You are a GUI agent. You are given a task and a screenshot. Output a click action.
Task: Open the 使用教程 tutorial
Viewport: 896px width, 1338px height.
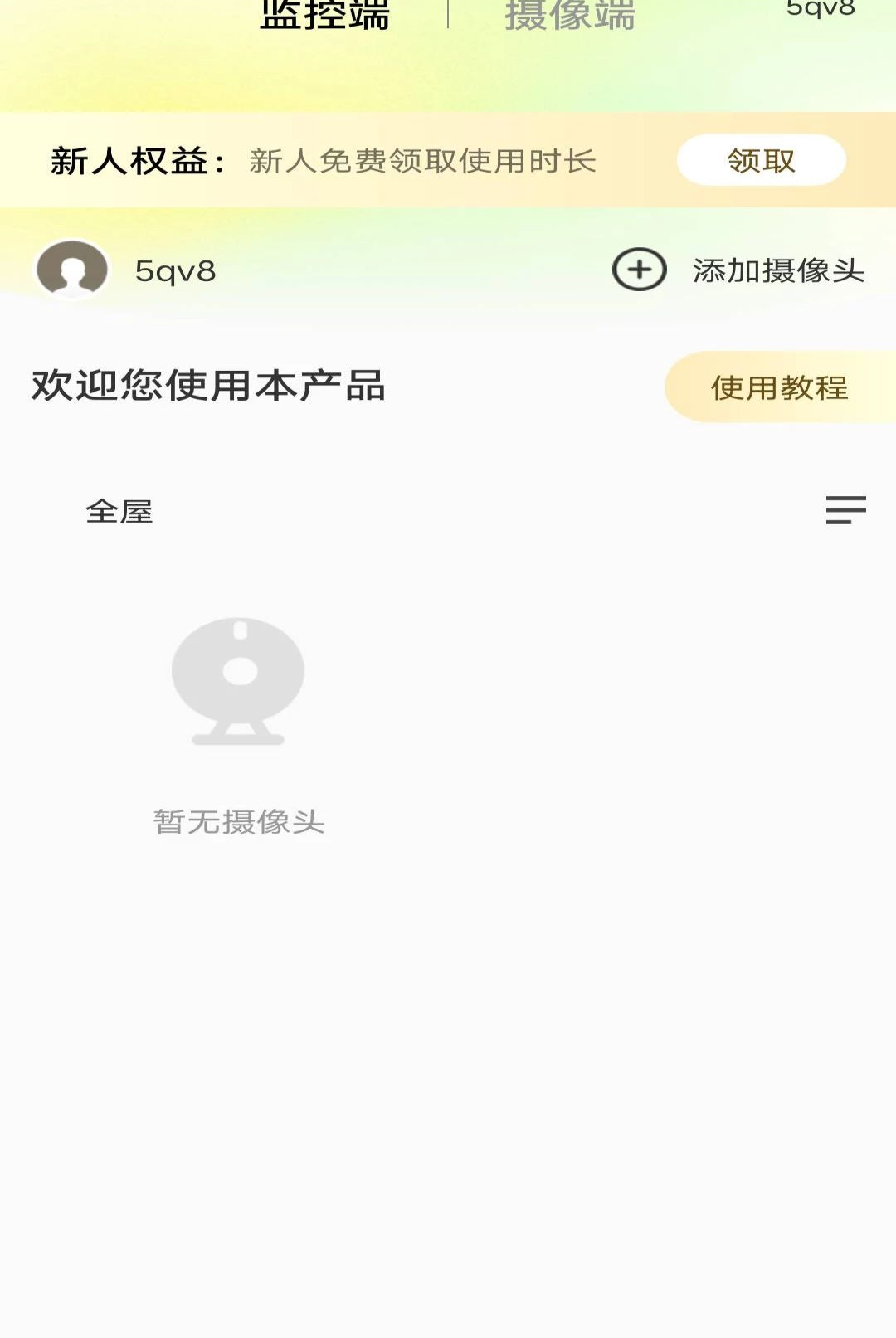pos(779,387)
